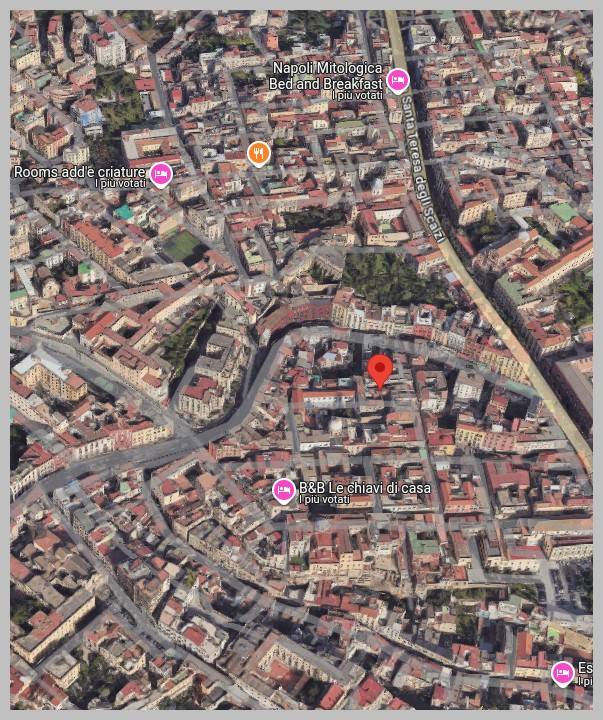Open B&B Le chiavi di casa marker

point(284,490)
